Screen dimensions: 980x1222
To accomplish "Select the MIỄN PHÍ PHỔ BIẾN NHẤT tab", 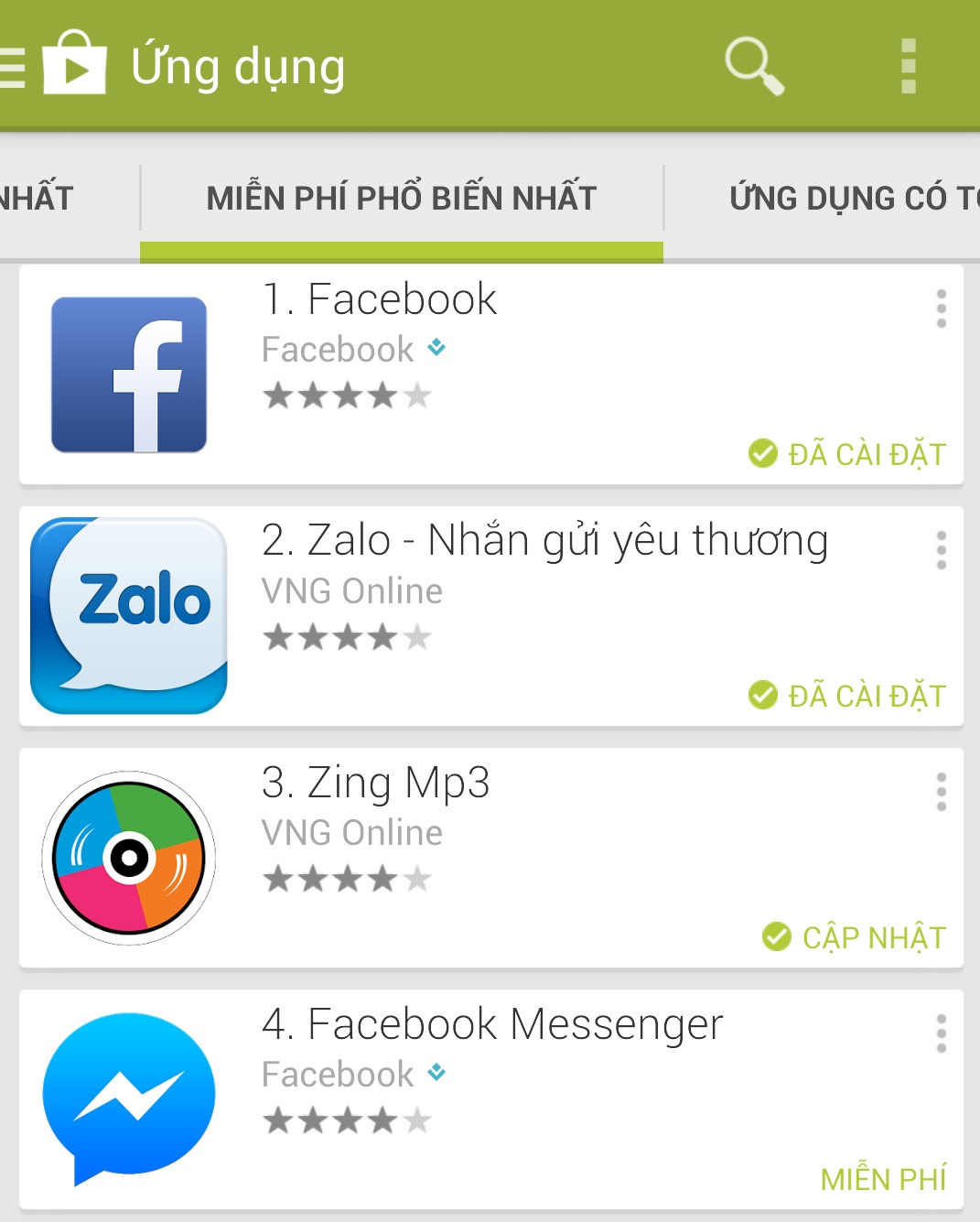I will tap(402, 198).
